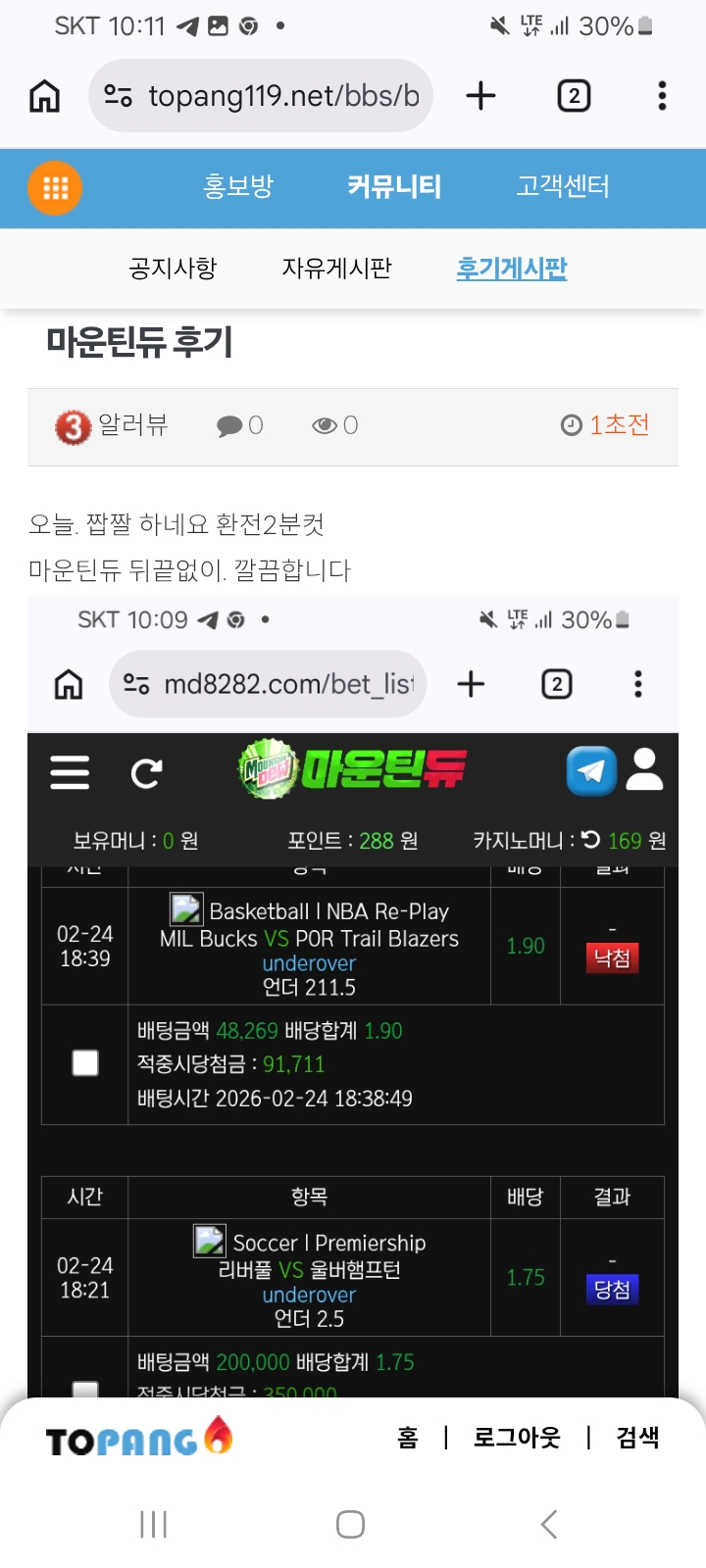
Task: Open the profile account icon on 마운틴듀 header
Action: [645, 772]
